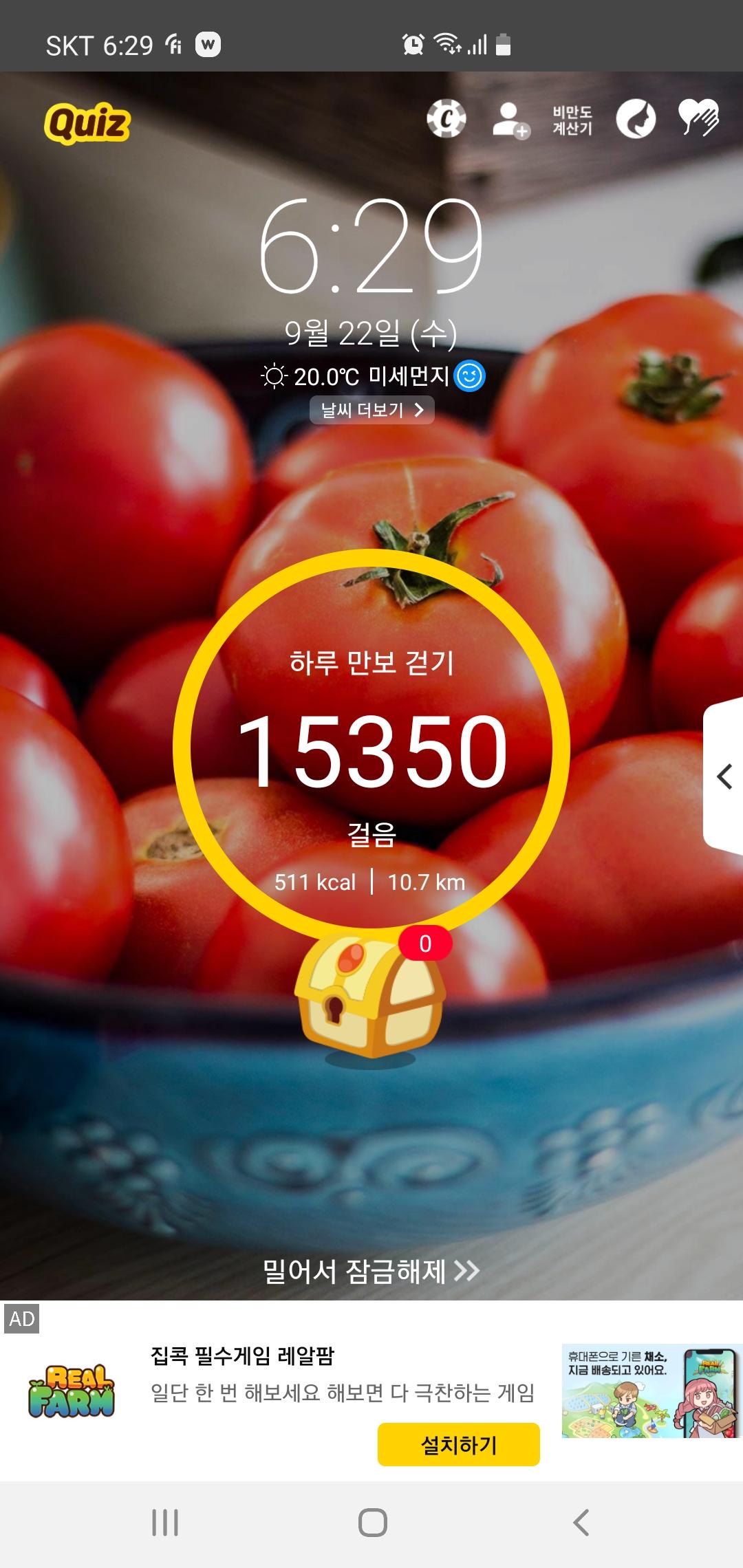Expand the side panel arrow handle
Screen dimensions: 743x1568
(x=724, y=777)
